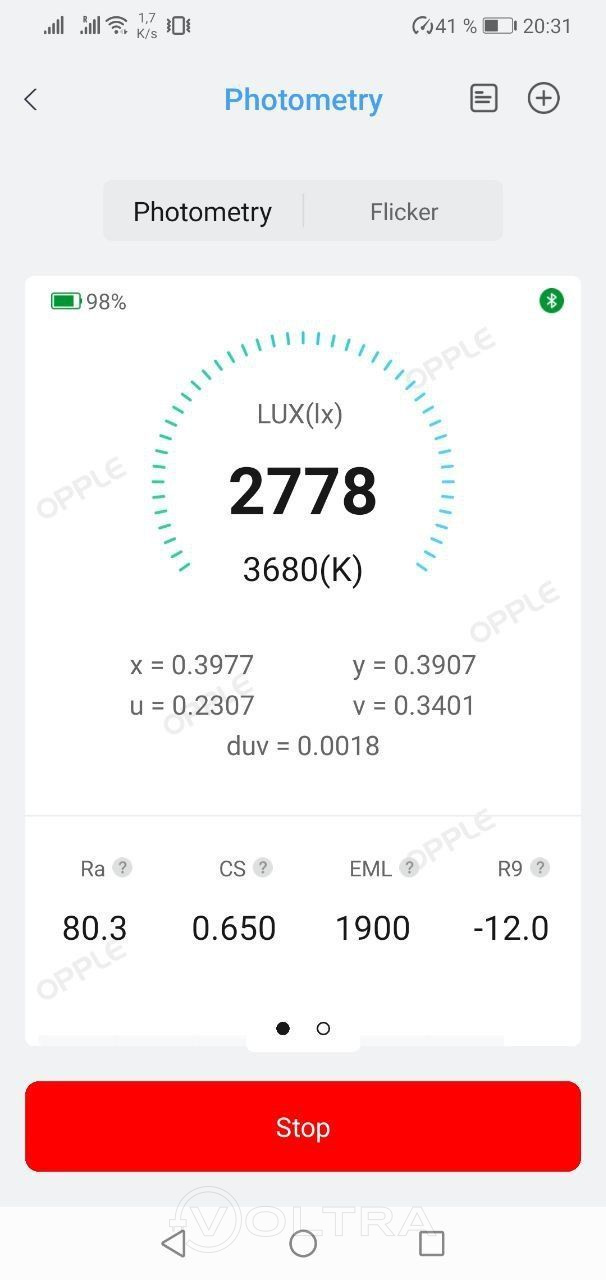Screen dimensions: 606x1280
Task: Stop the measurement
Action: (x=303, y=1126)
